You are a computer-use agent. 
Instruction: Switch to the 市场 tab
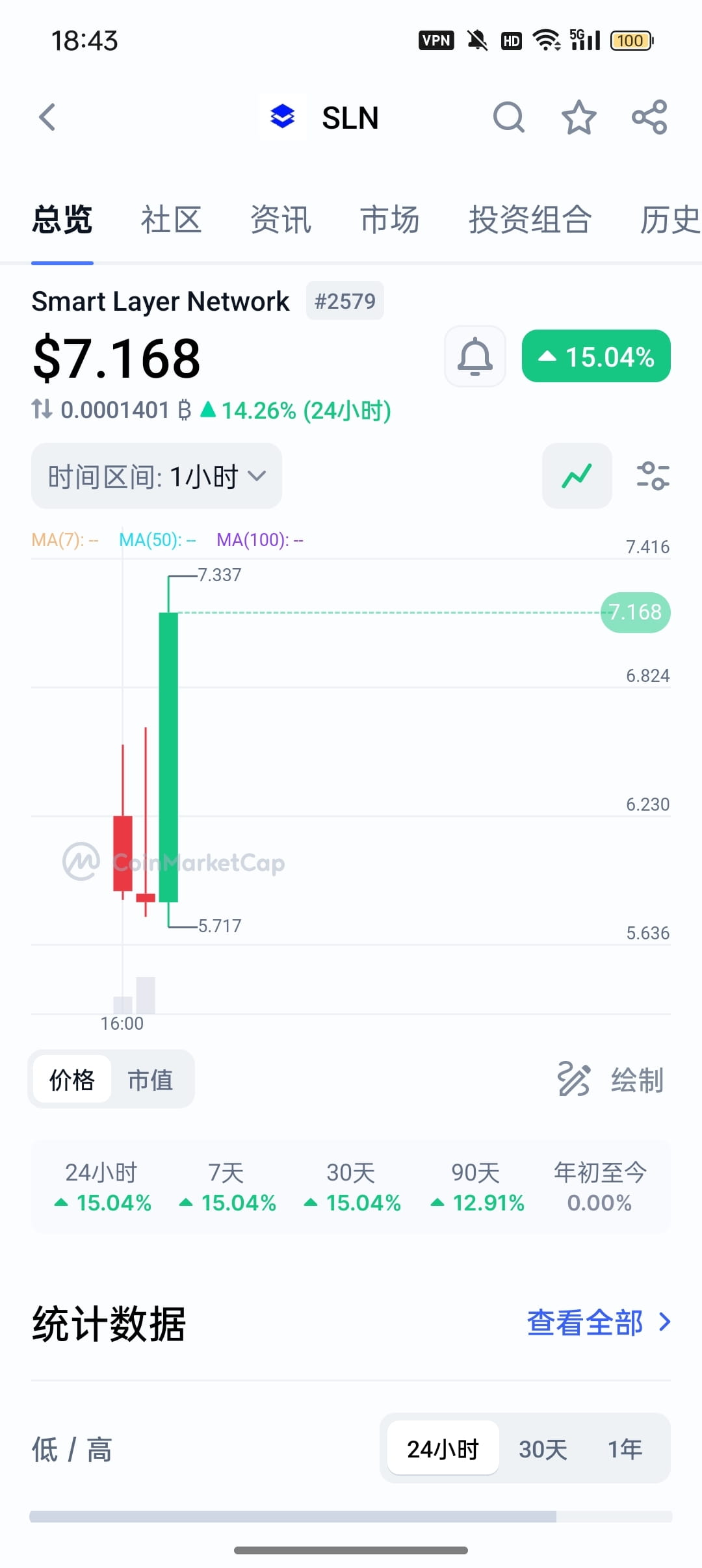click(389, 220)
